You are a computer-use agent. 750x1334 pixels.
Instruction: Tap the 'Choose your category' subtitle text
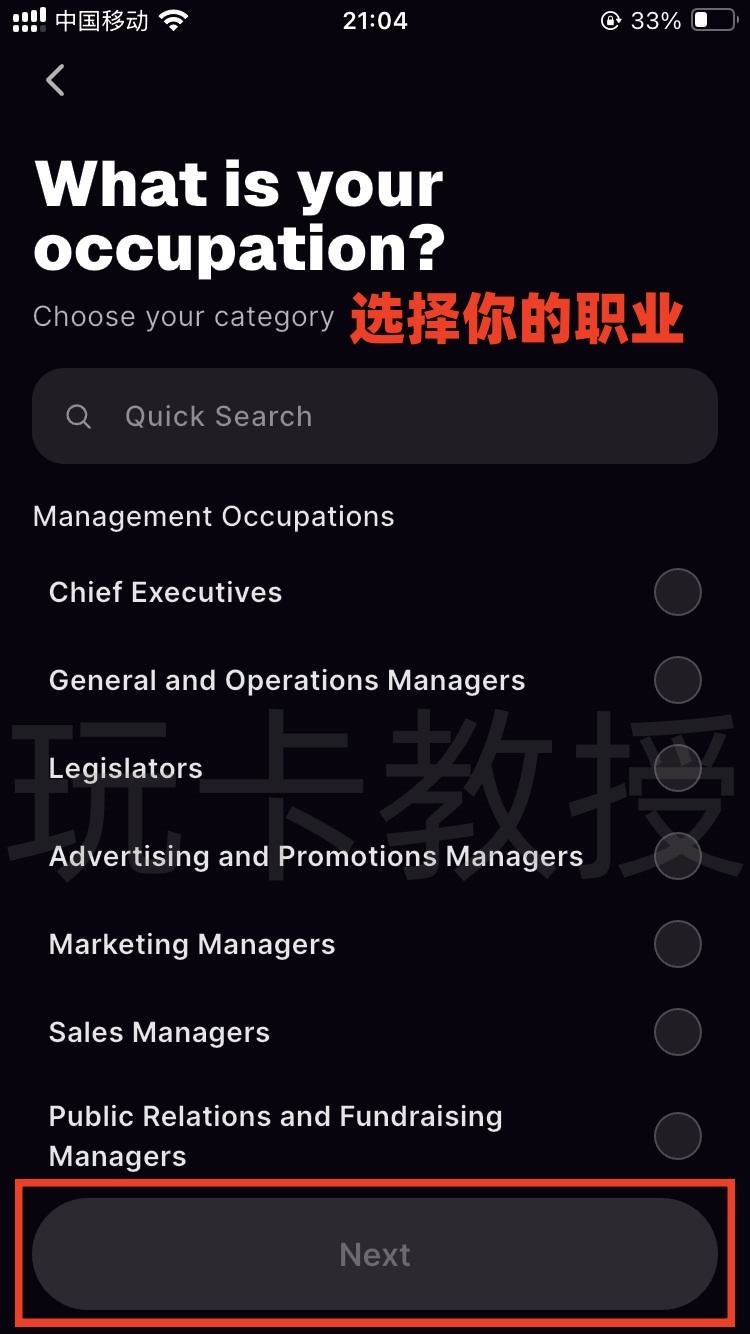[x=183, y=317]
